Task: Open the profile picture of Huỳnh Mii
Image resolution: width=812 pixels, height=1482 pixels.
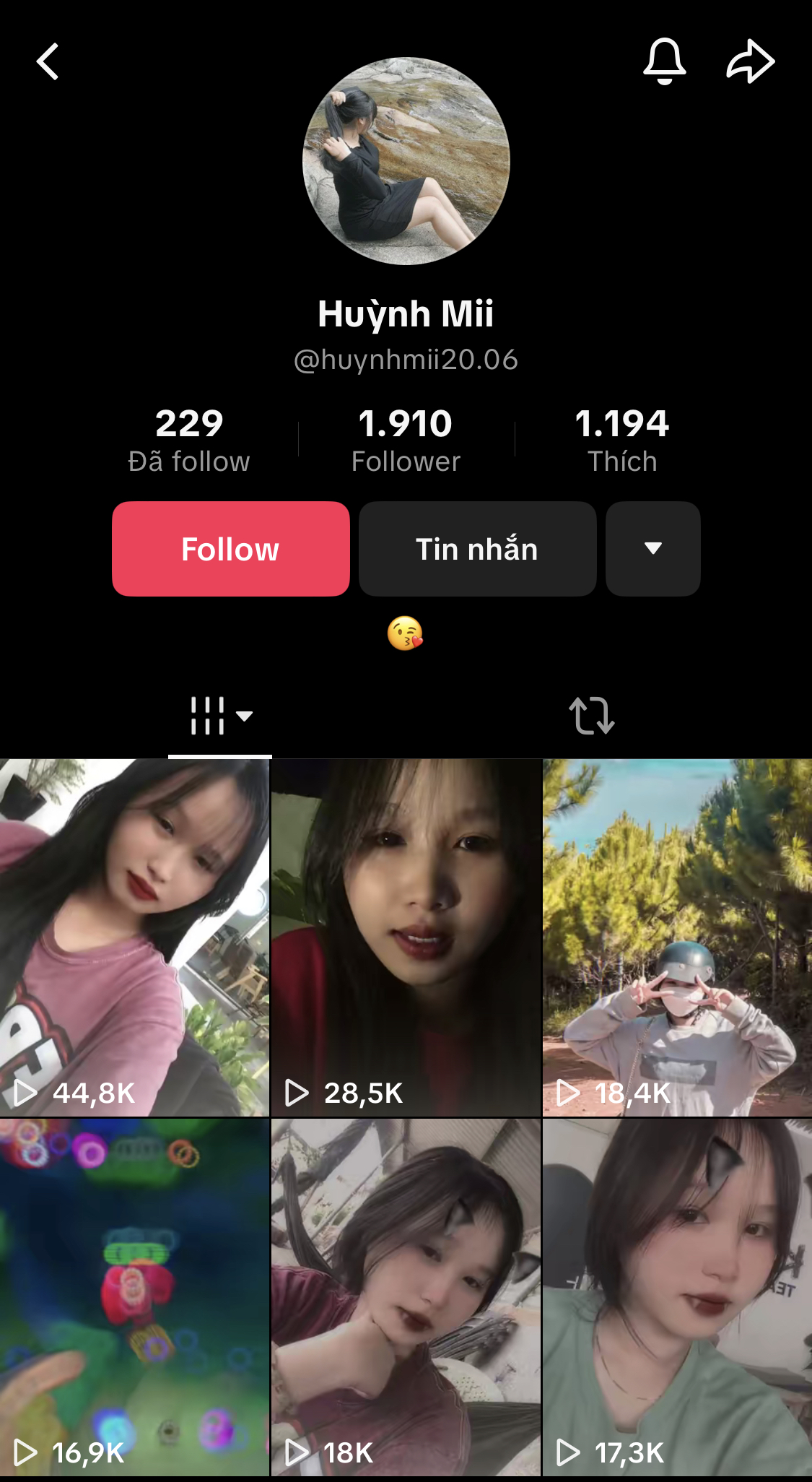Action: pyautogui.click(x=406, y=161)
